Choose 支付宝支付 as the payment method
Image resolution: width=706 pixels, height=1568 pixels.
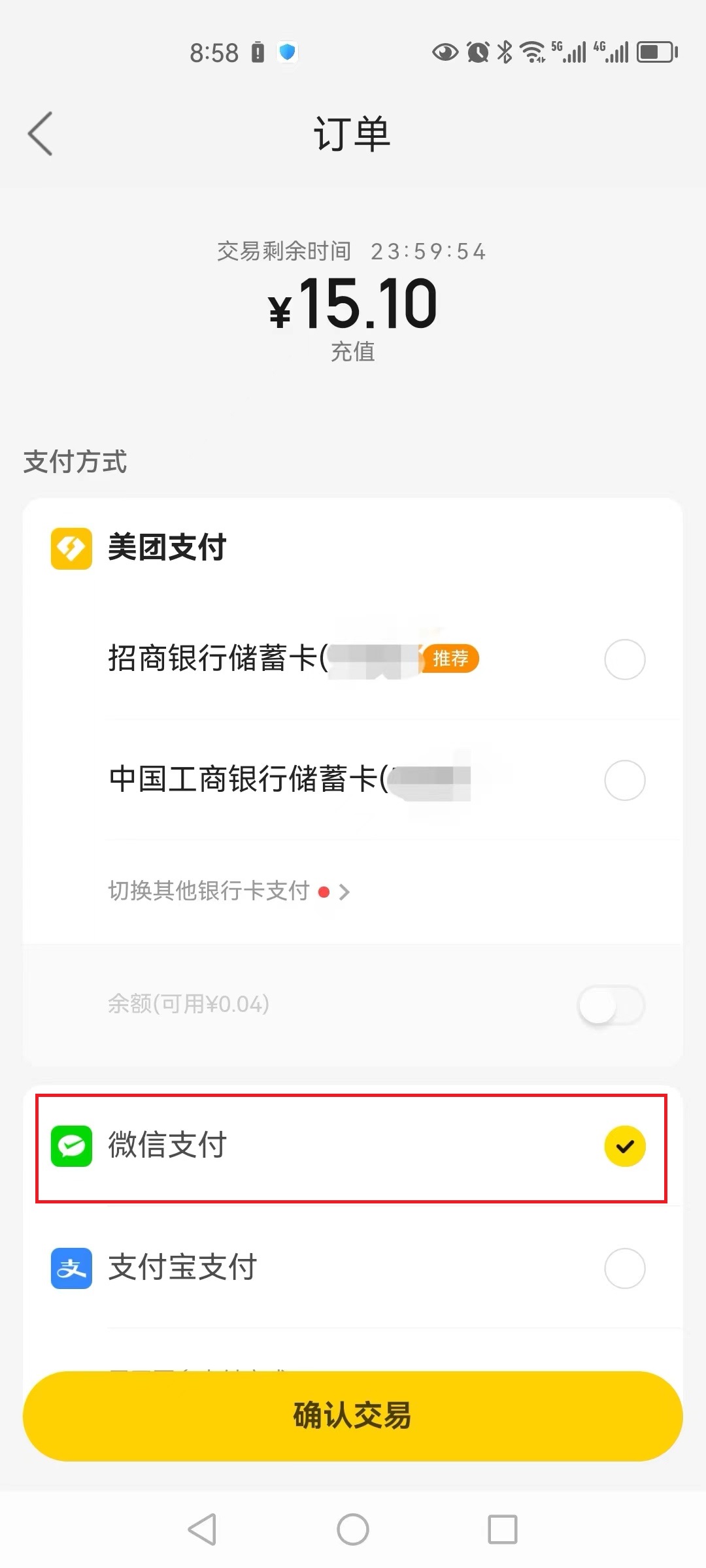[353, 1267]
